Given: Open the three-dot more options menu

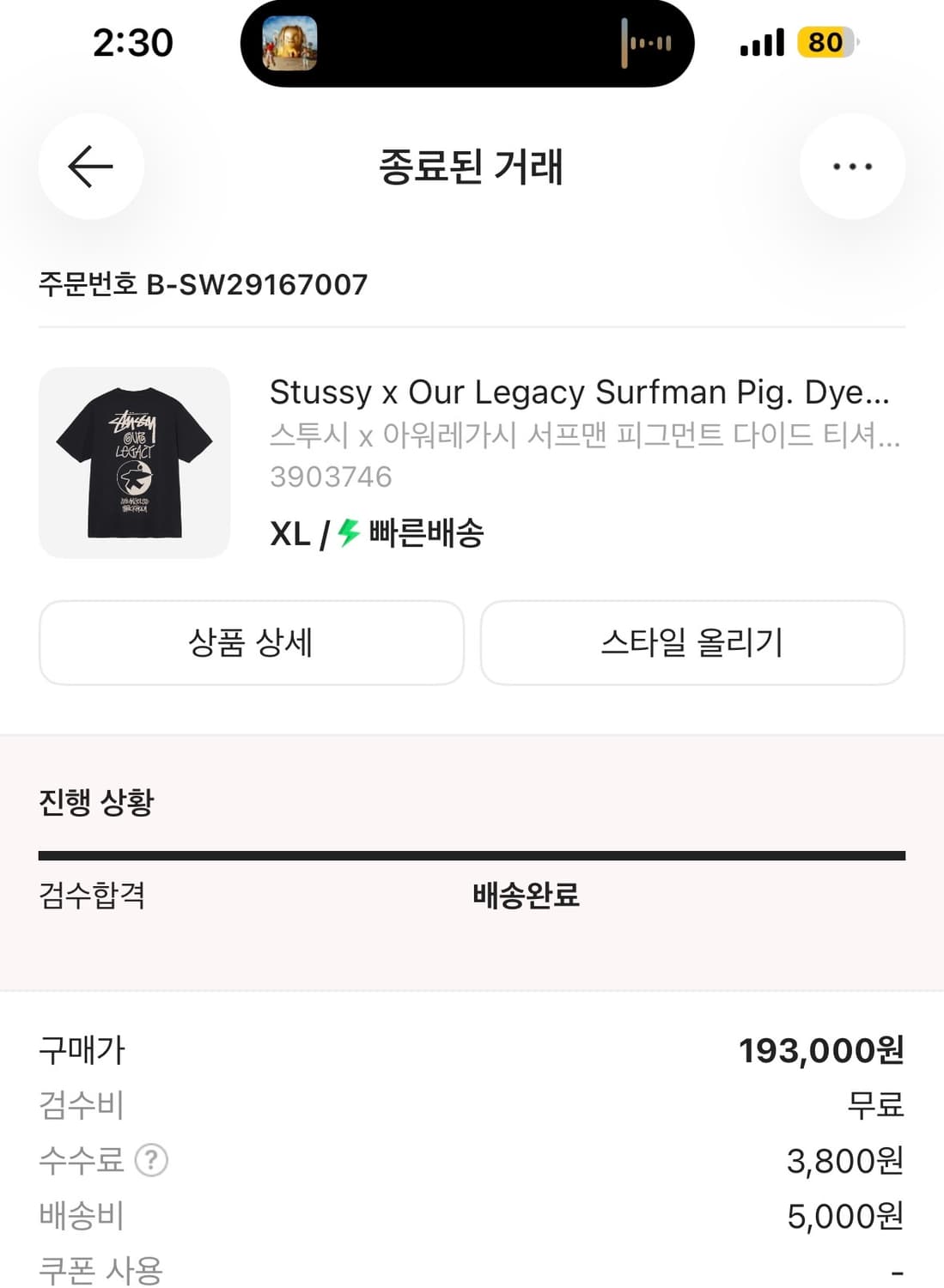Looking at the screenshot, I should click(851, 167).
